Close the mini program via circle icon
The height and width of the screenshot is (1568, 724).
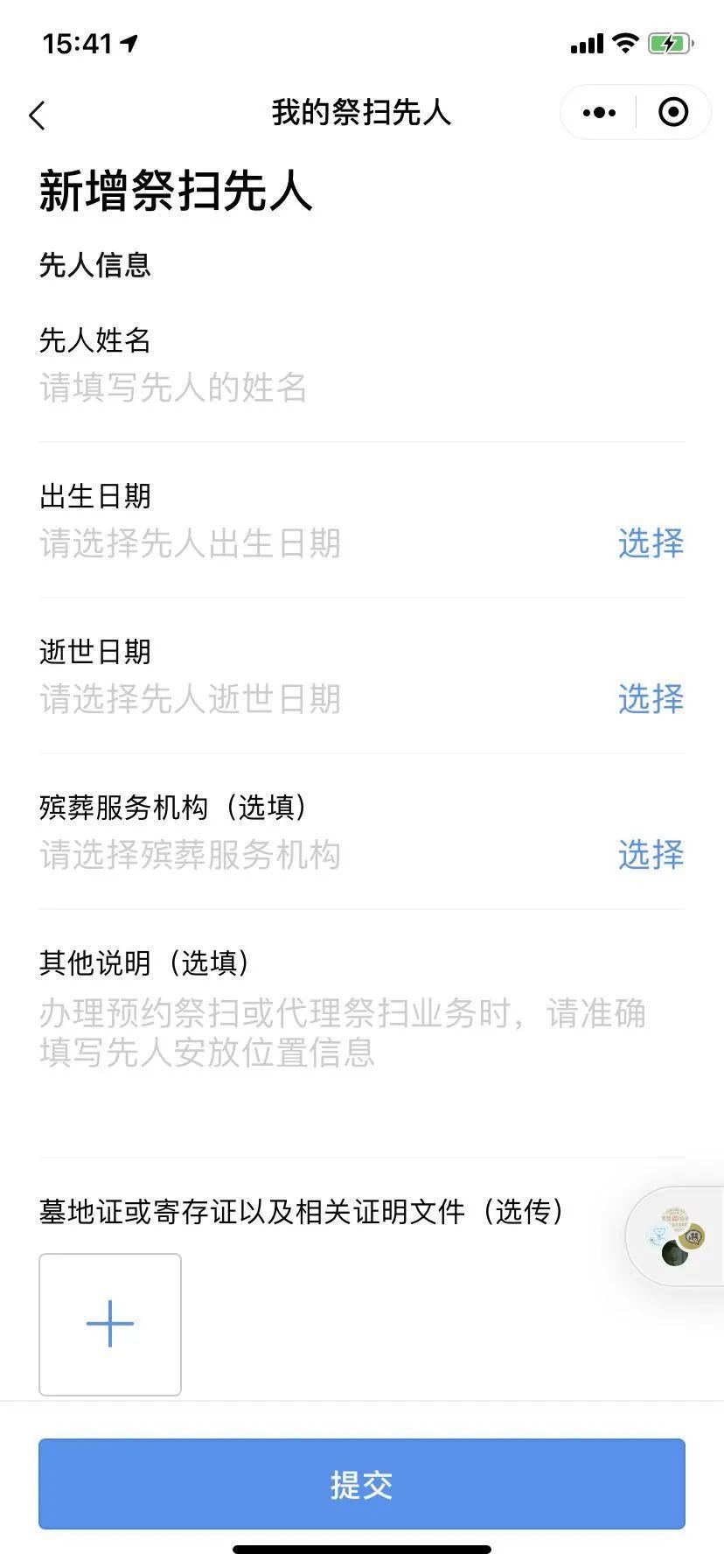click(672, 113)
